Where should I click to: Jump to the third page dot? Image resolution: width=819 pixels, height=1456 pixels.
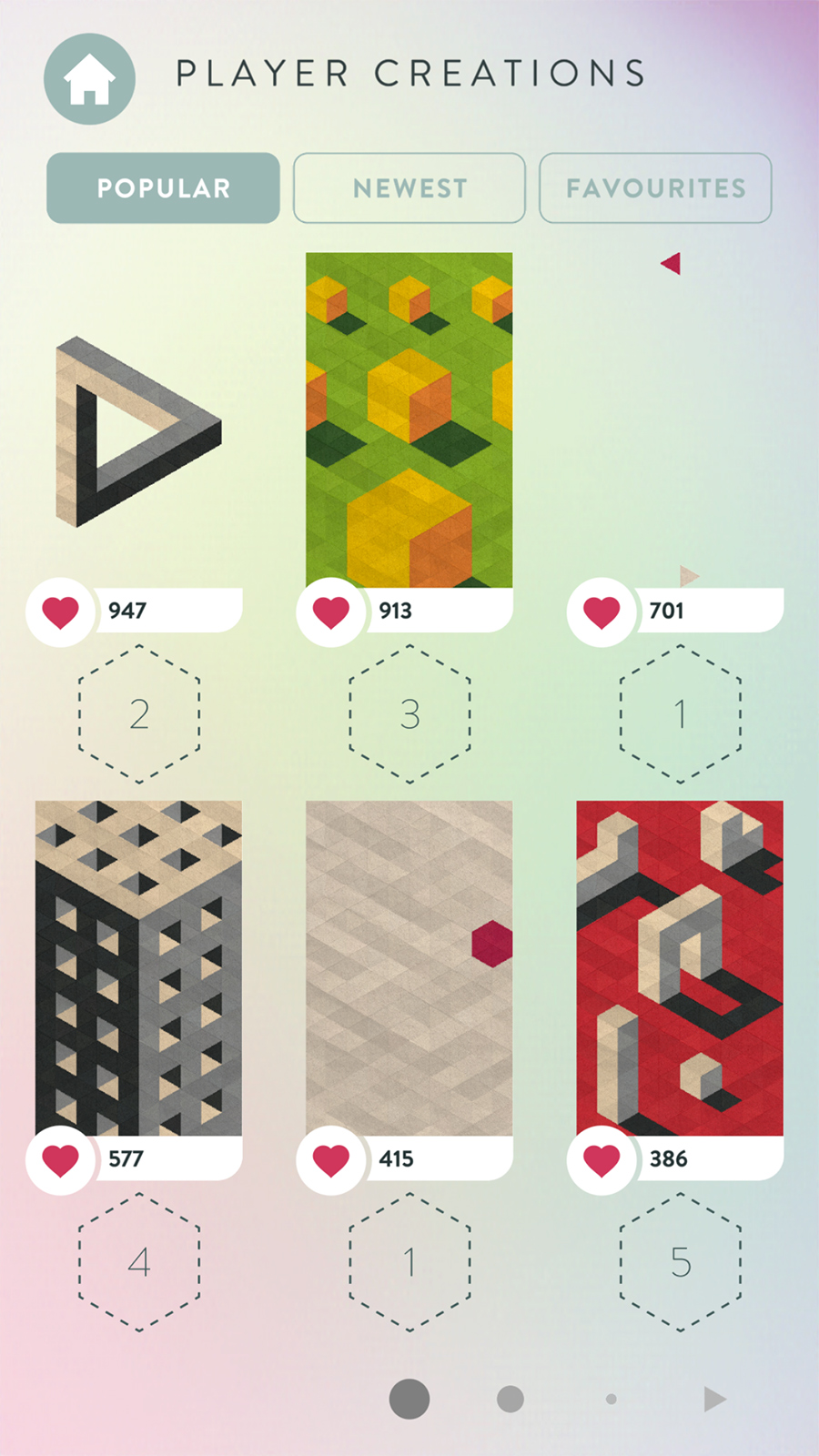(x=612, y=1399)
